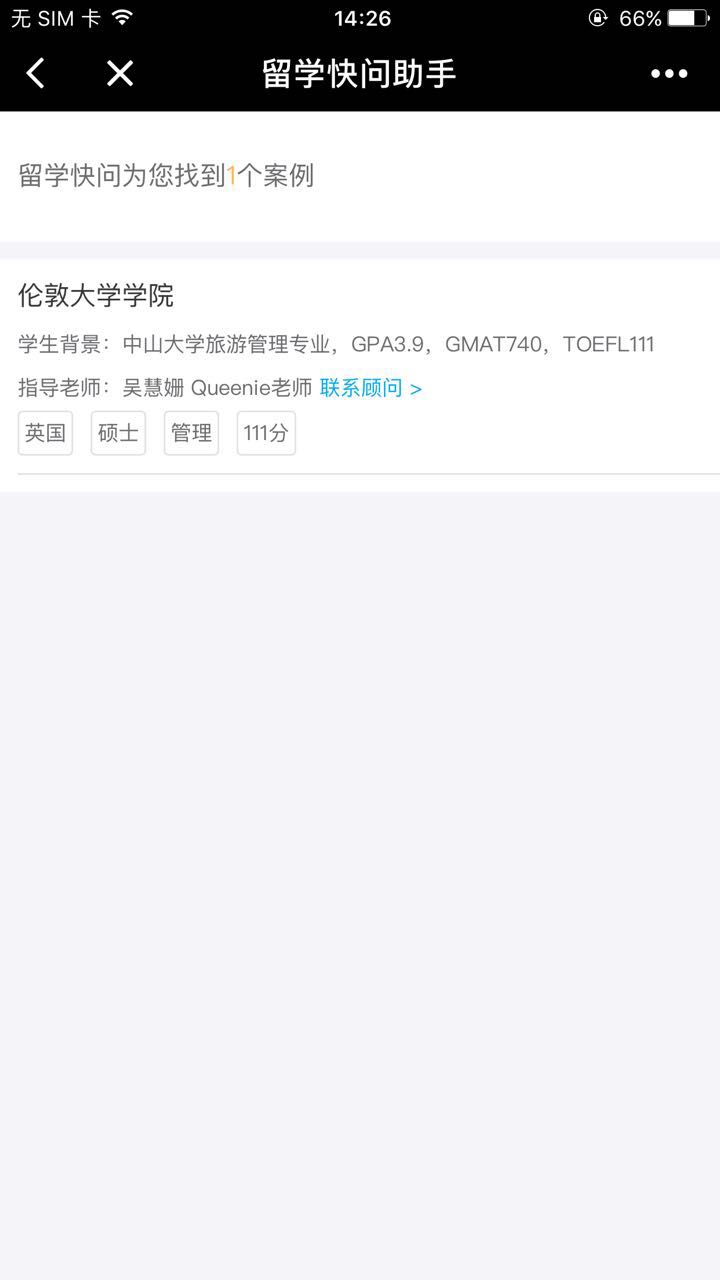Open the three-dot overflow menu
This screenshot has width=720, height=1280.
pos(669,73)
